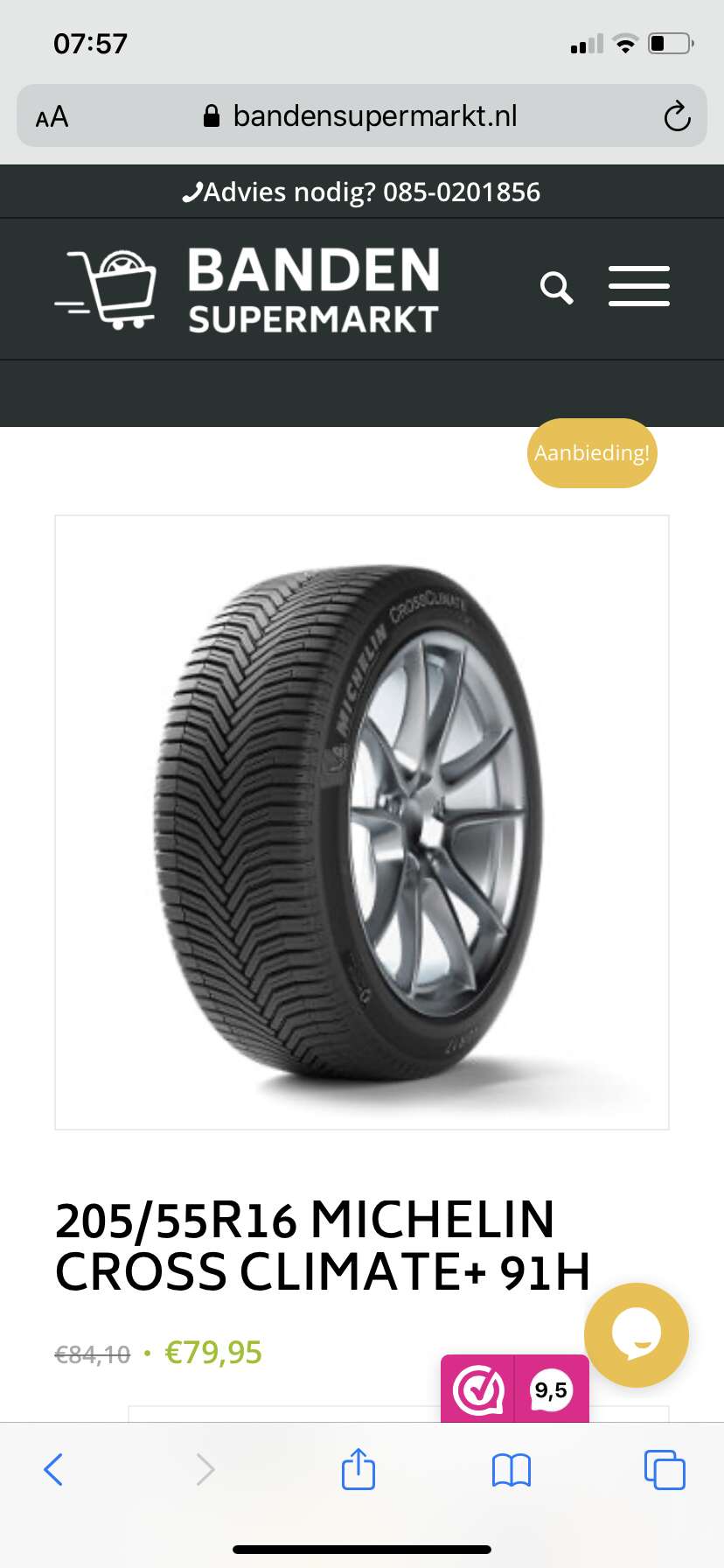Viewport: 724px width, 1568px height.
Task: Tap the bandensupermarkt.nl address bar
Action: coord(360,115)
